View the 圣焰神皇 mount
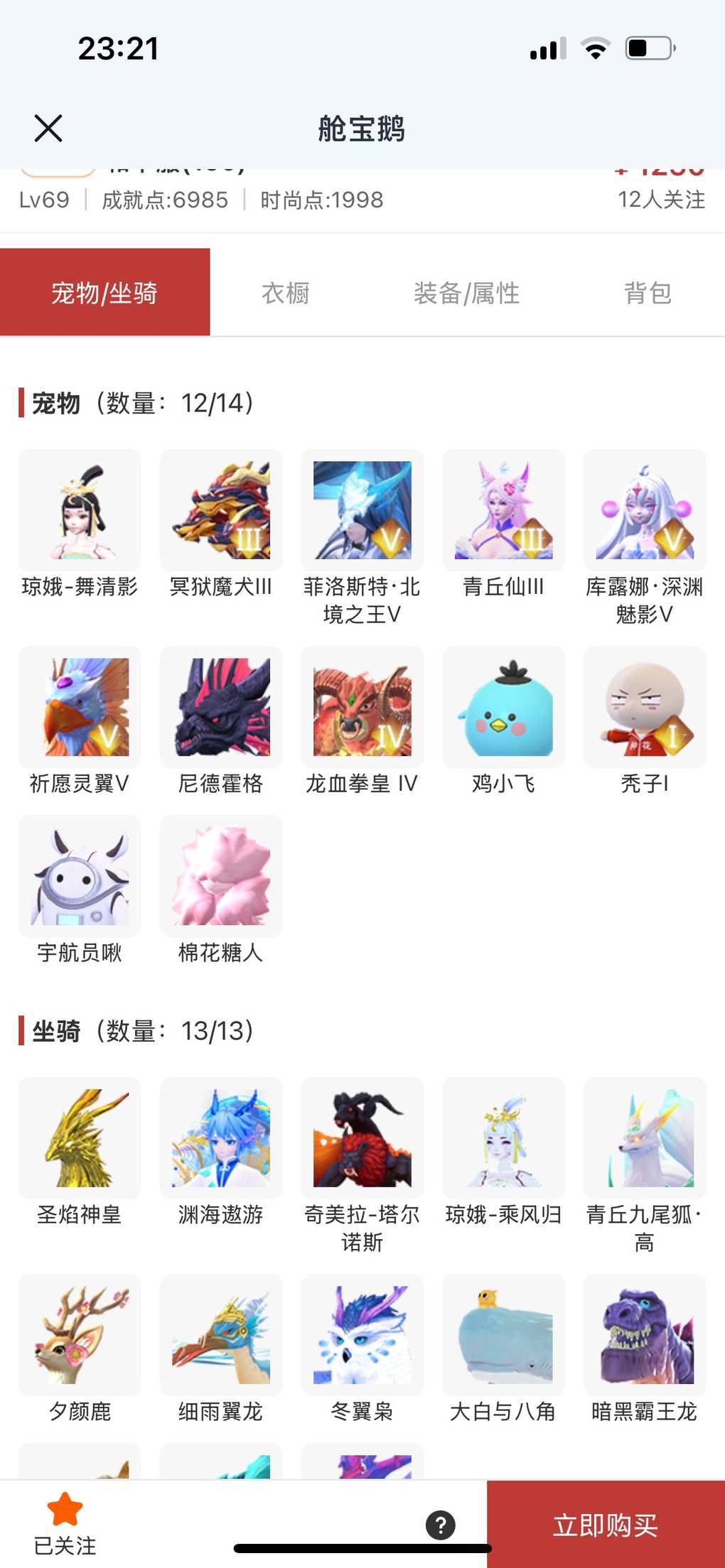Viewport: 725px width, 1568px height. tap(80, 1138)
